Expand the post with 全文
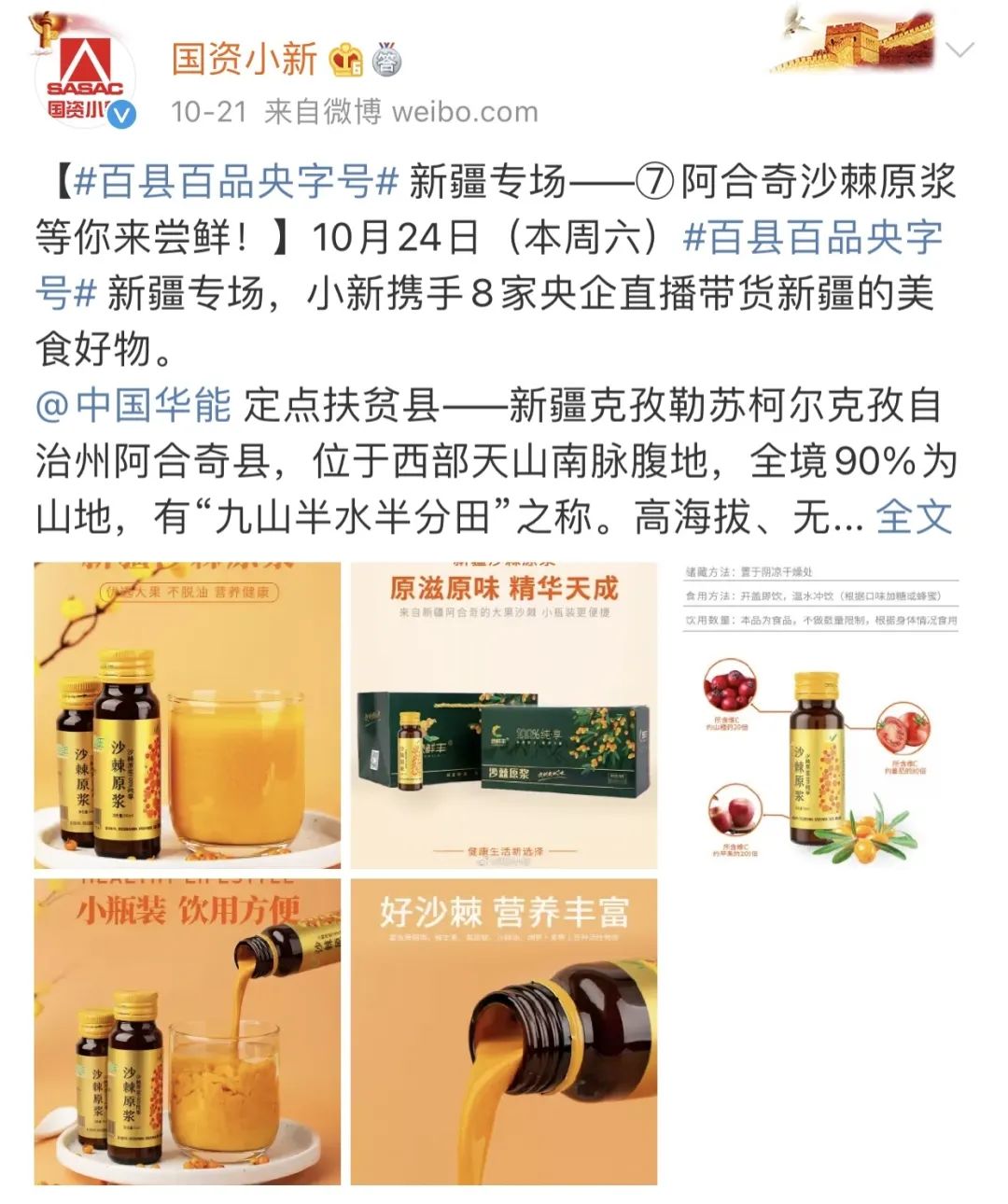 pos(914,517)
